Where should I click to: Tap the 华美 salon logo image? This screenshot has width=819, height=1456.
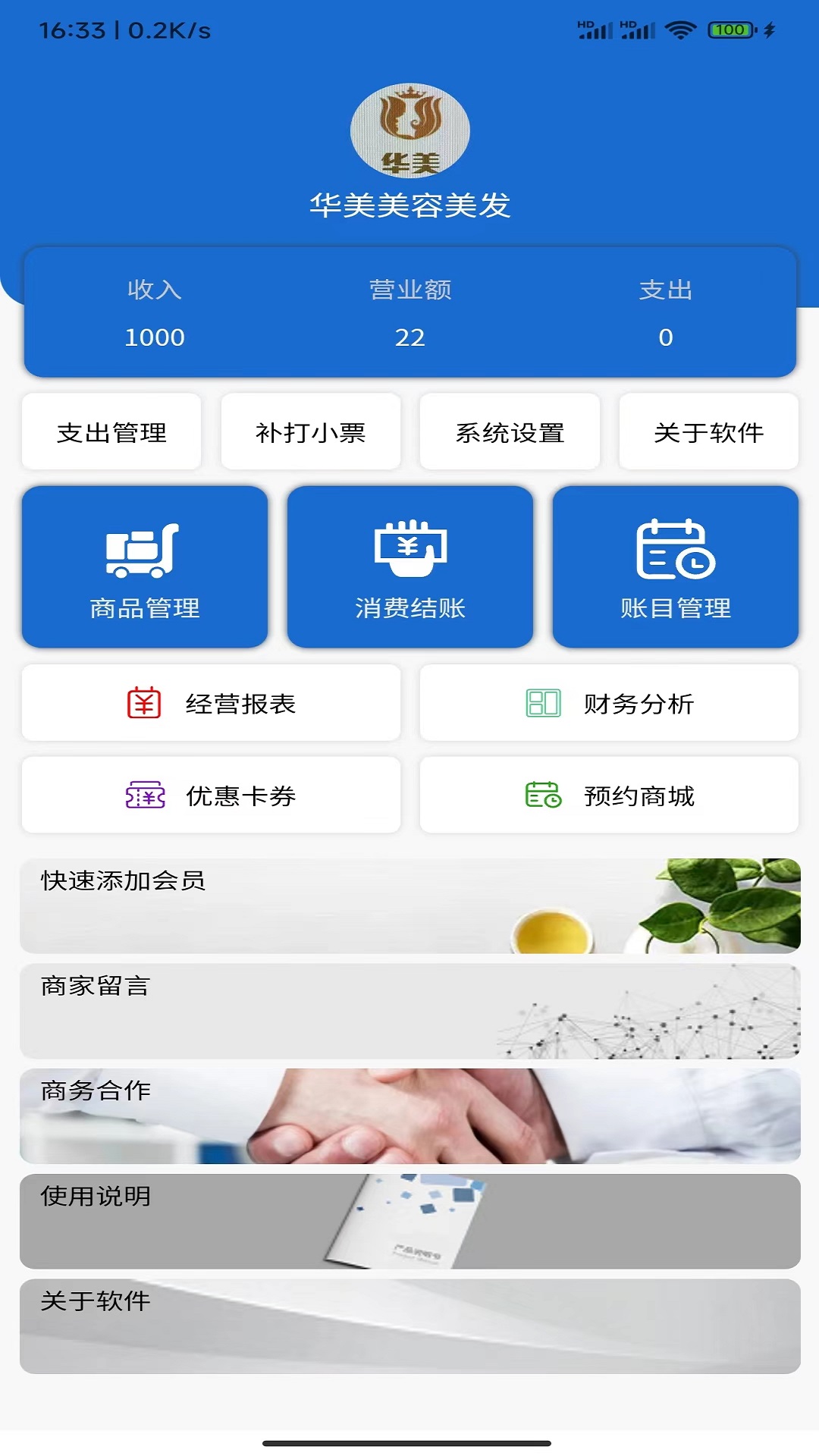(x=409, y=130)
